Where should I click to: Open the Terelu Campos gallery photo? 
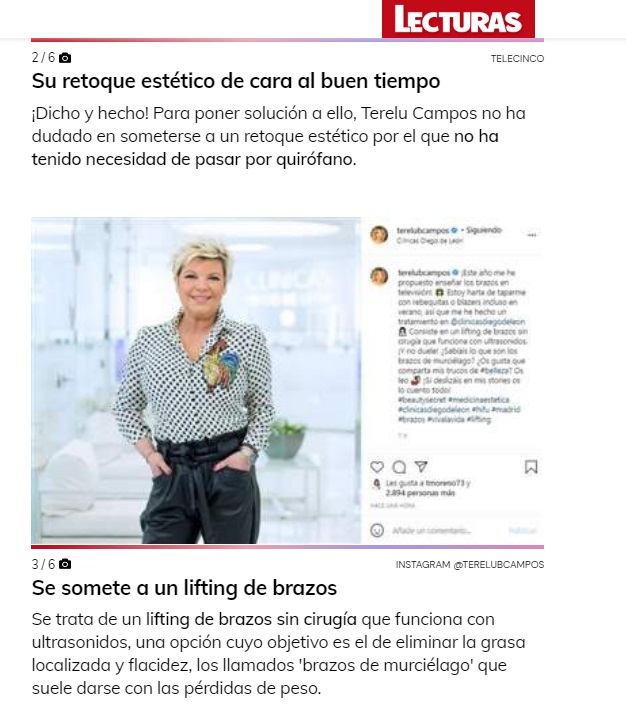[288, 381]
